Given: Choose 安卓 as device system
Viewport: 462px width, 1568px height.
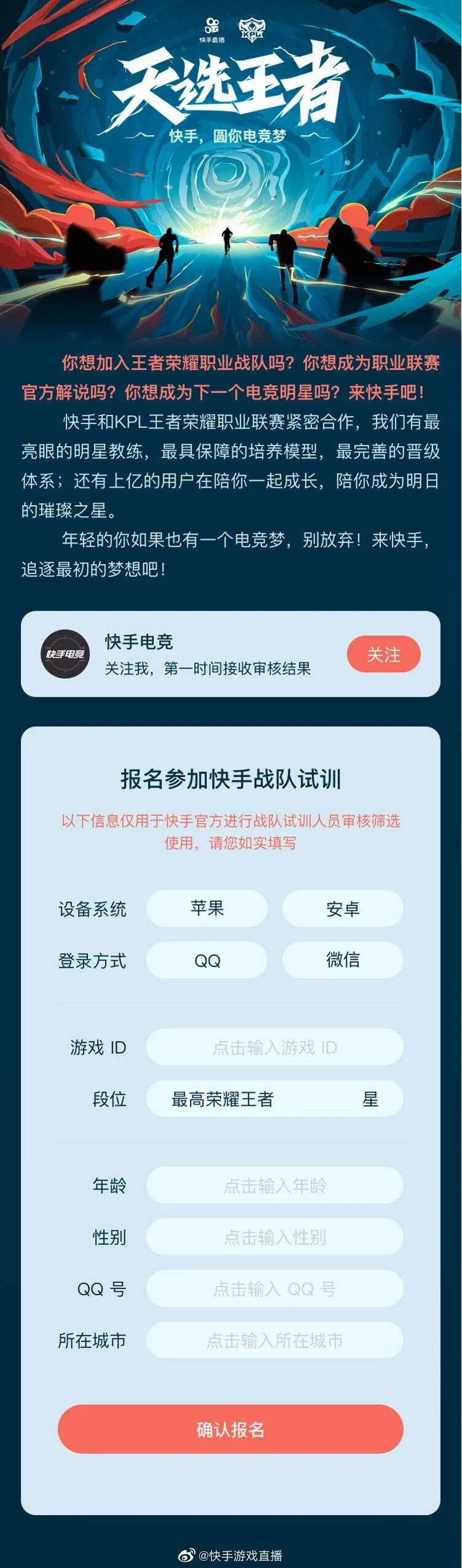Looking at the screenshot, I should click(x=342, y=908).
